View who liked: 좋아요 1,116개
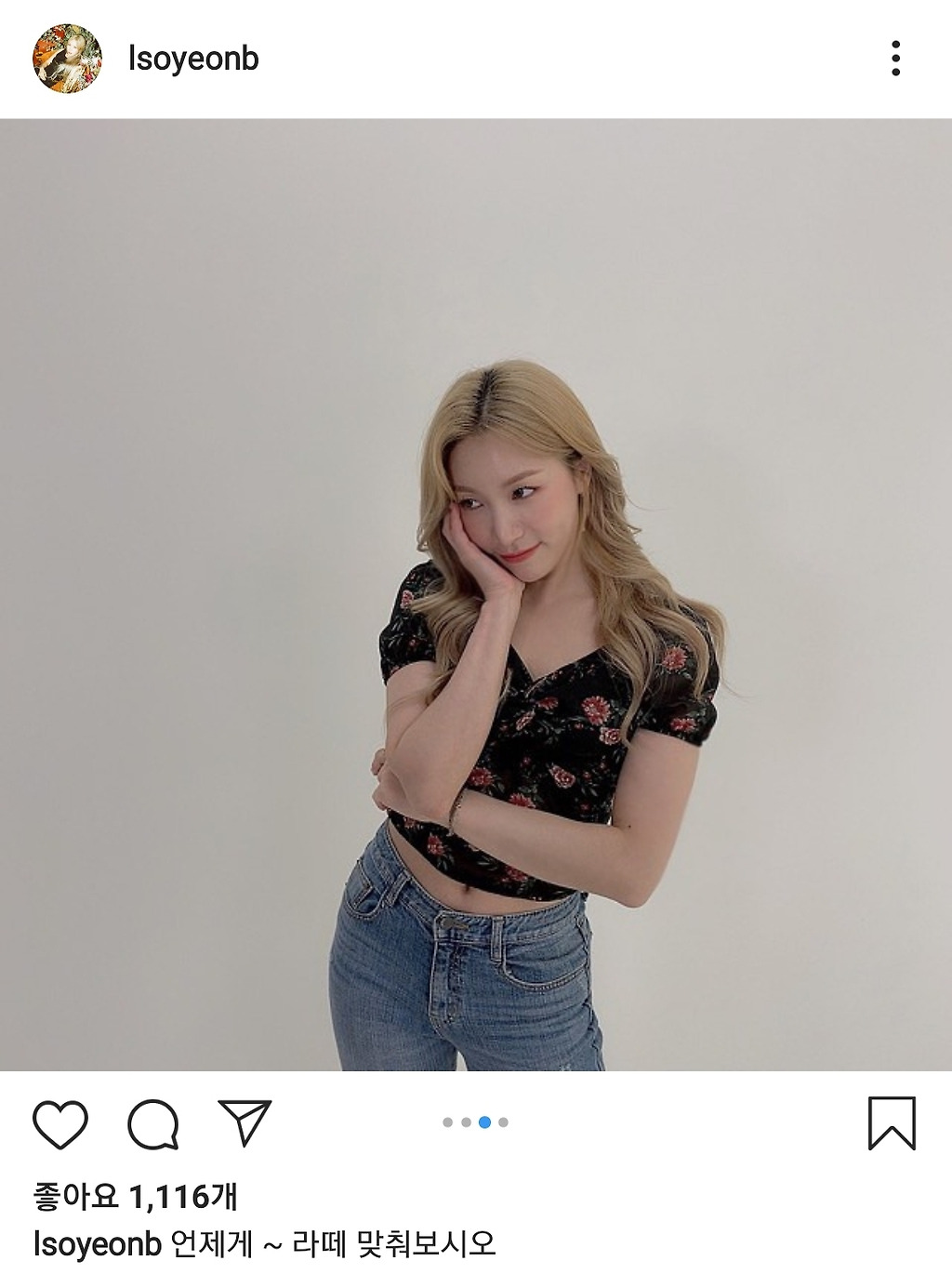This screenshot has width=952, height=1274. coord(136,1197)
